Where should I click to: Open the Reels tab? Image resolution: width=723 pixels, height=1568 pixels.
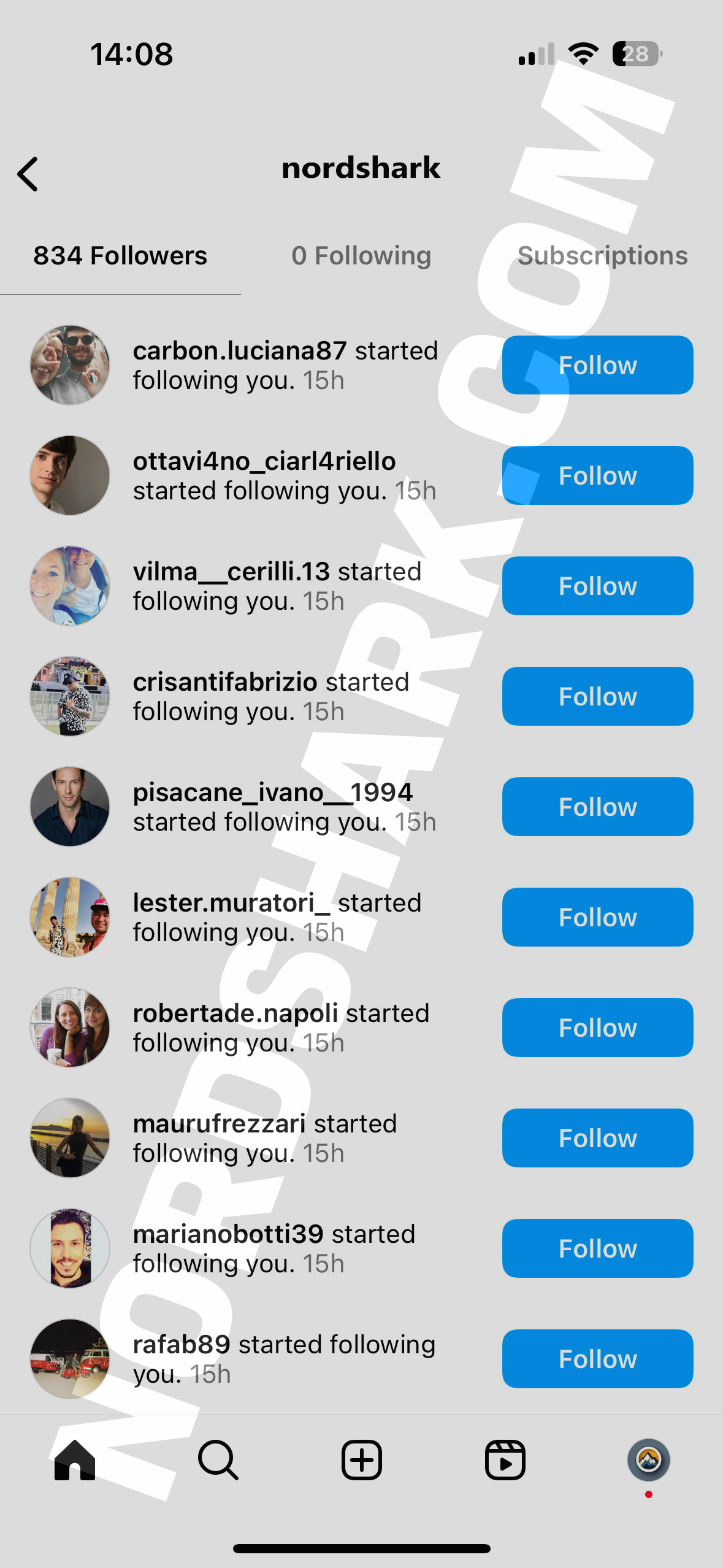[x=505, y=1460]
